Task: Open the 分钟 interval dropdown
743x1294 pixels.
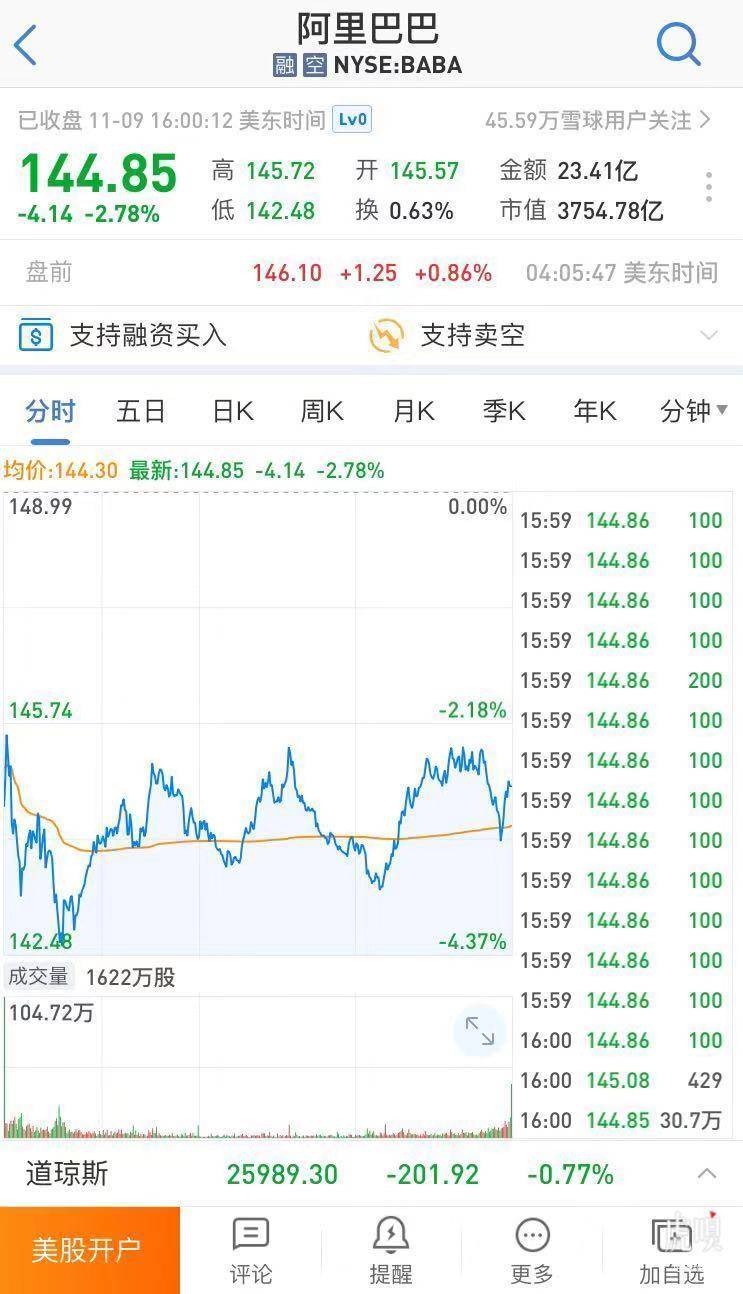Action: 694,411
